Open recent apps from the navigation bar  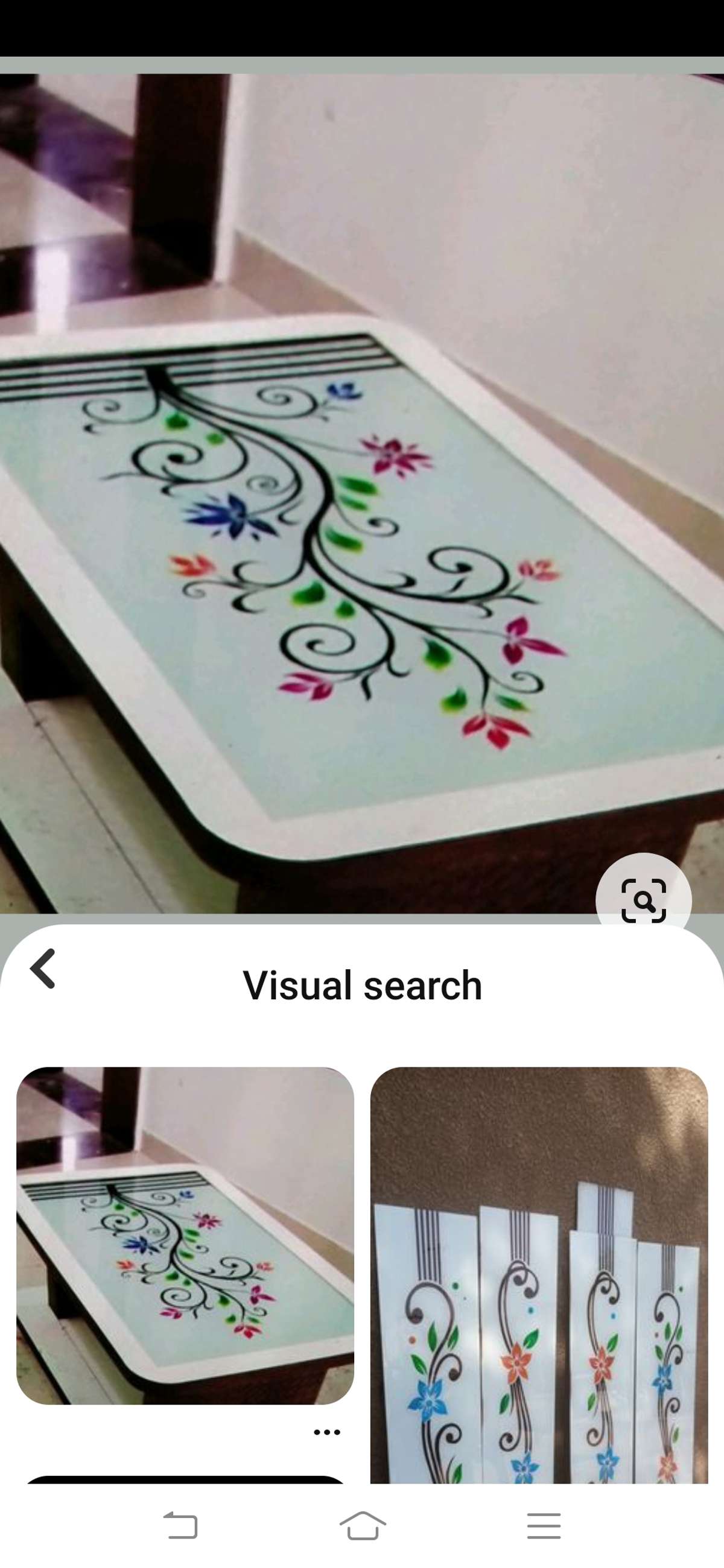(544, 1525)
